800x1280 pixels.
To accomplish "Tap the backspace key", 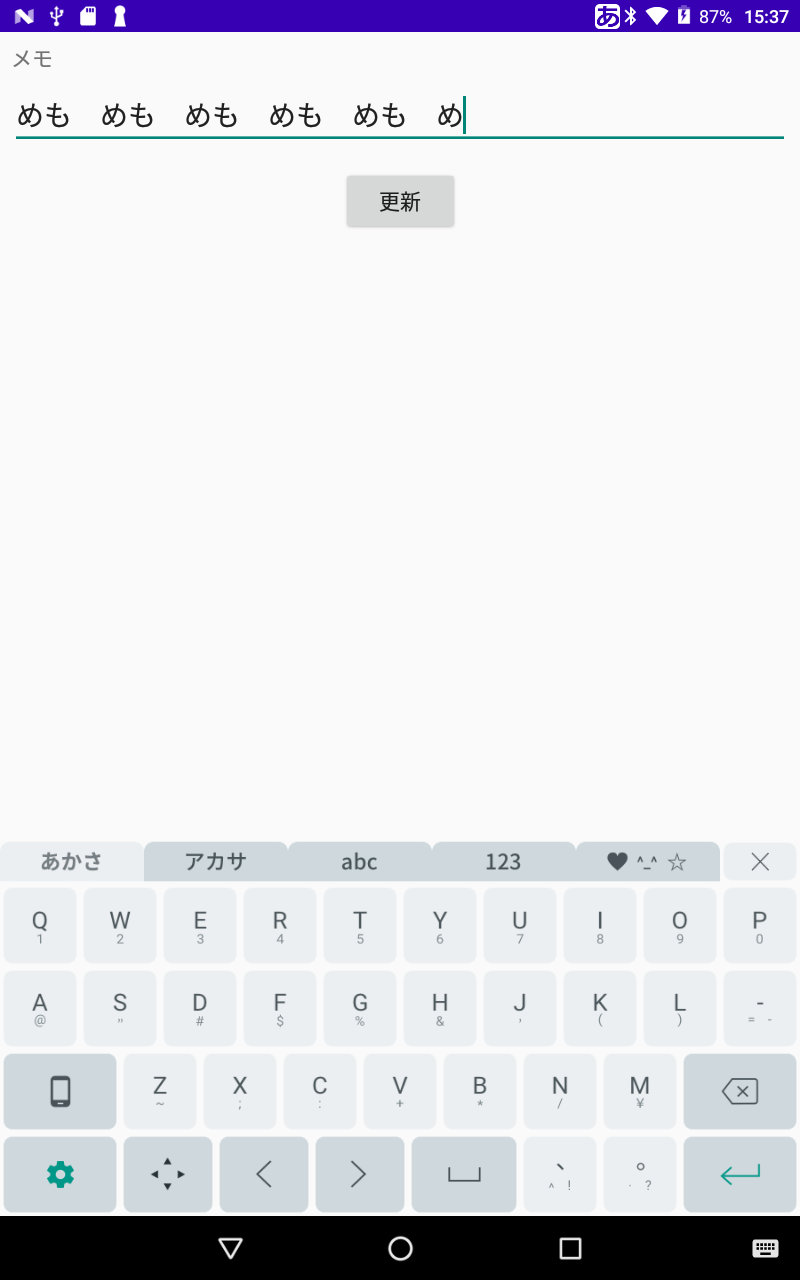I will tap(740, 1091).
